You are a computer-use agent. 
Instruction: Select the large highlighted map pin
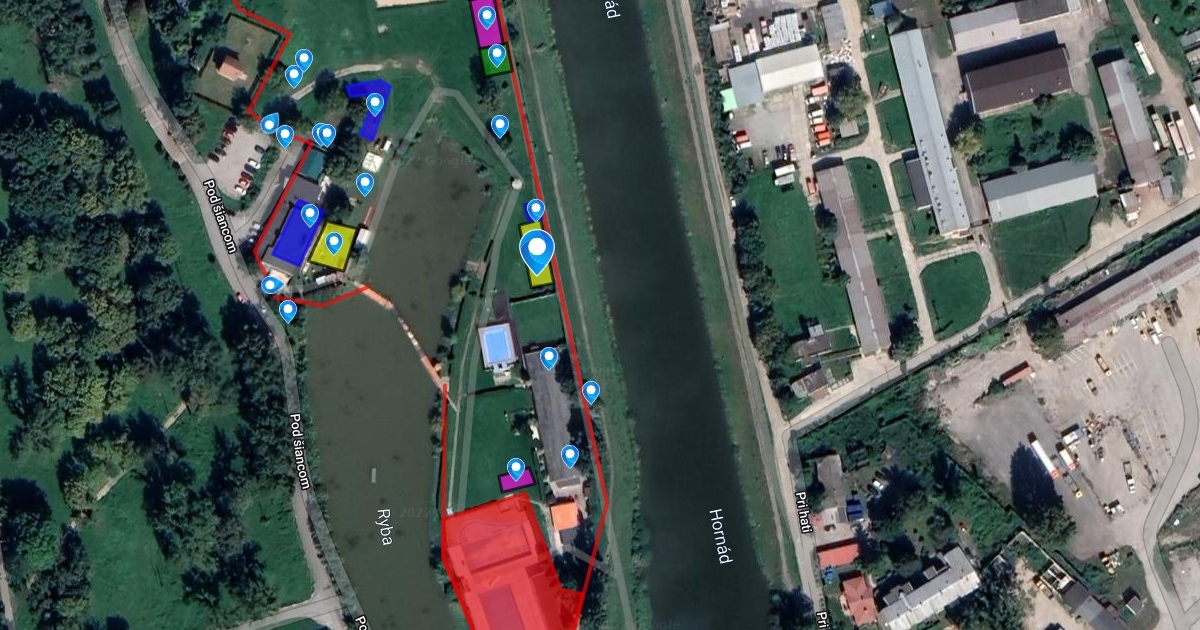coord(537,250)
